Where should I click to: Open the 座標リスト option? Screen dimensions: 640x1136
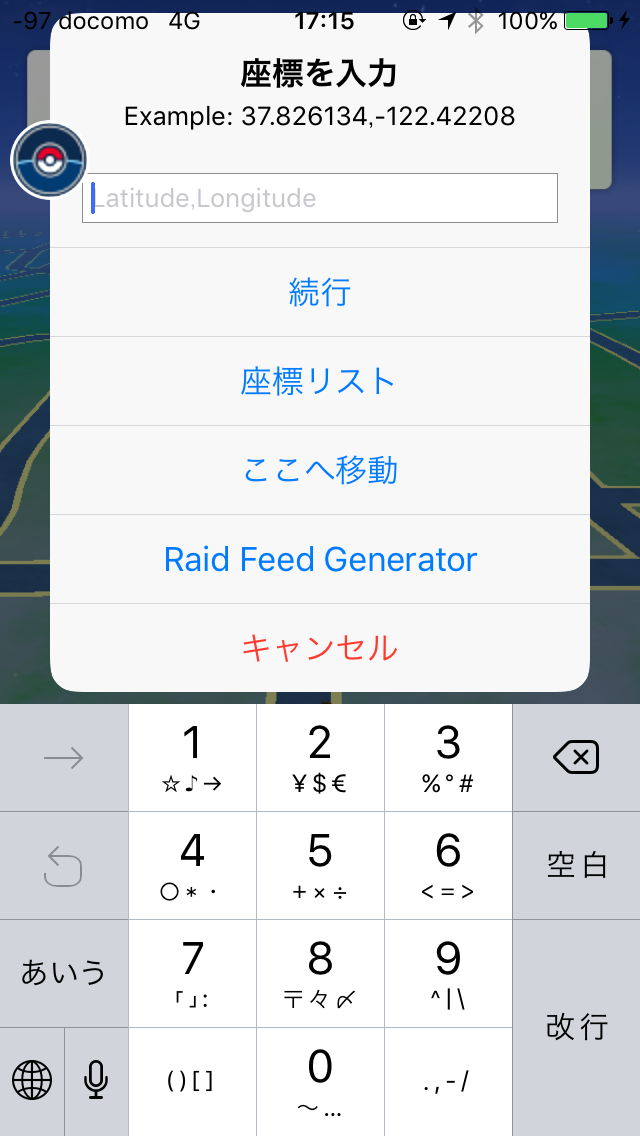[320, 381]
